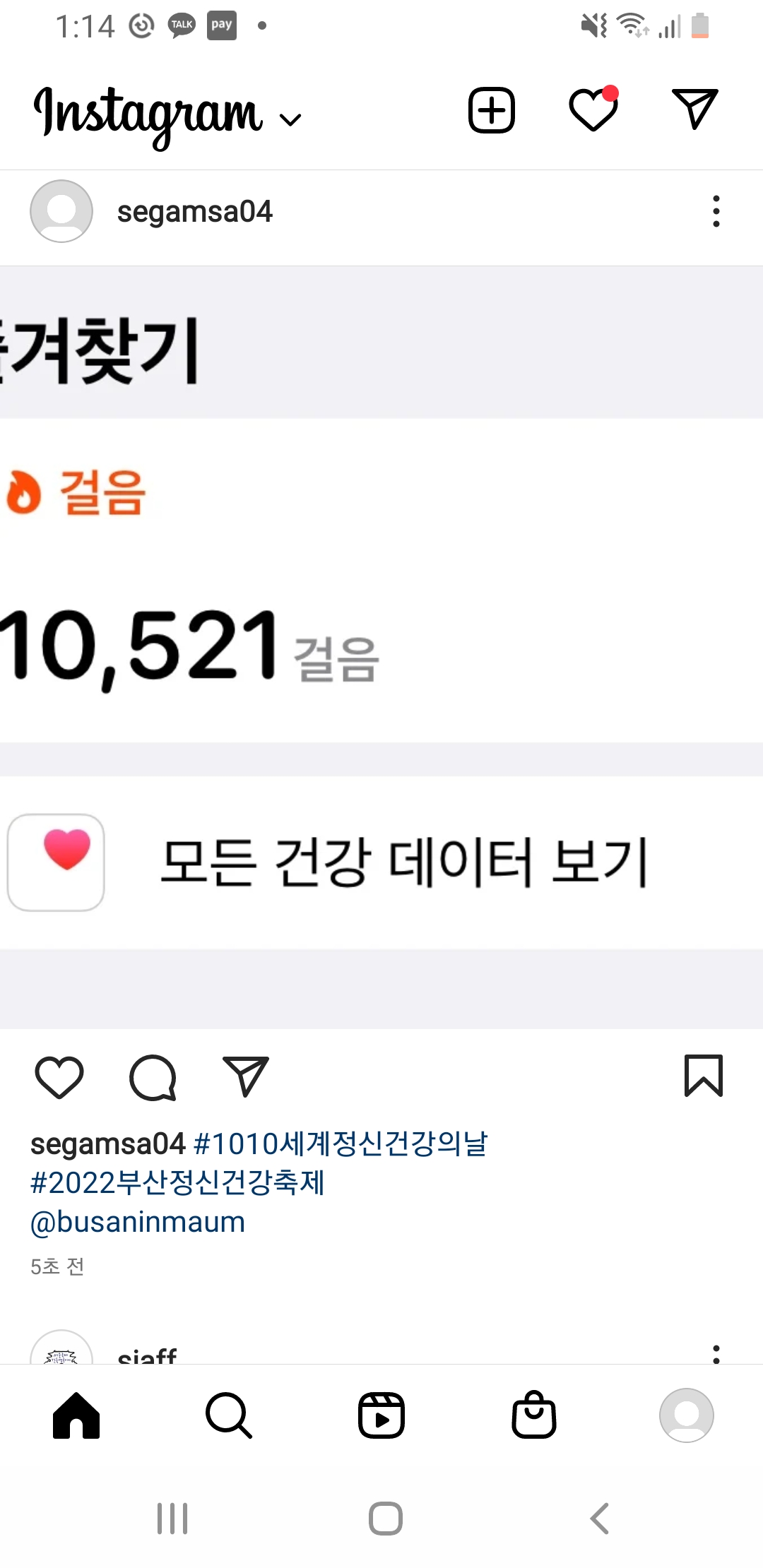Open activity notifications heart
Image resolution: width=763 pixels, height=1568 pixels.
pyautogui.click(x=593, y=110)
